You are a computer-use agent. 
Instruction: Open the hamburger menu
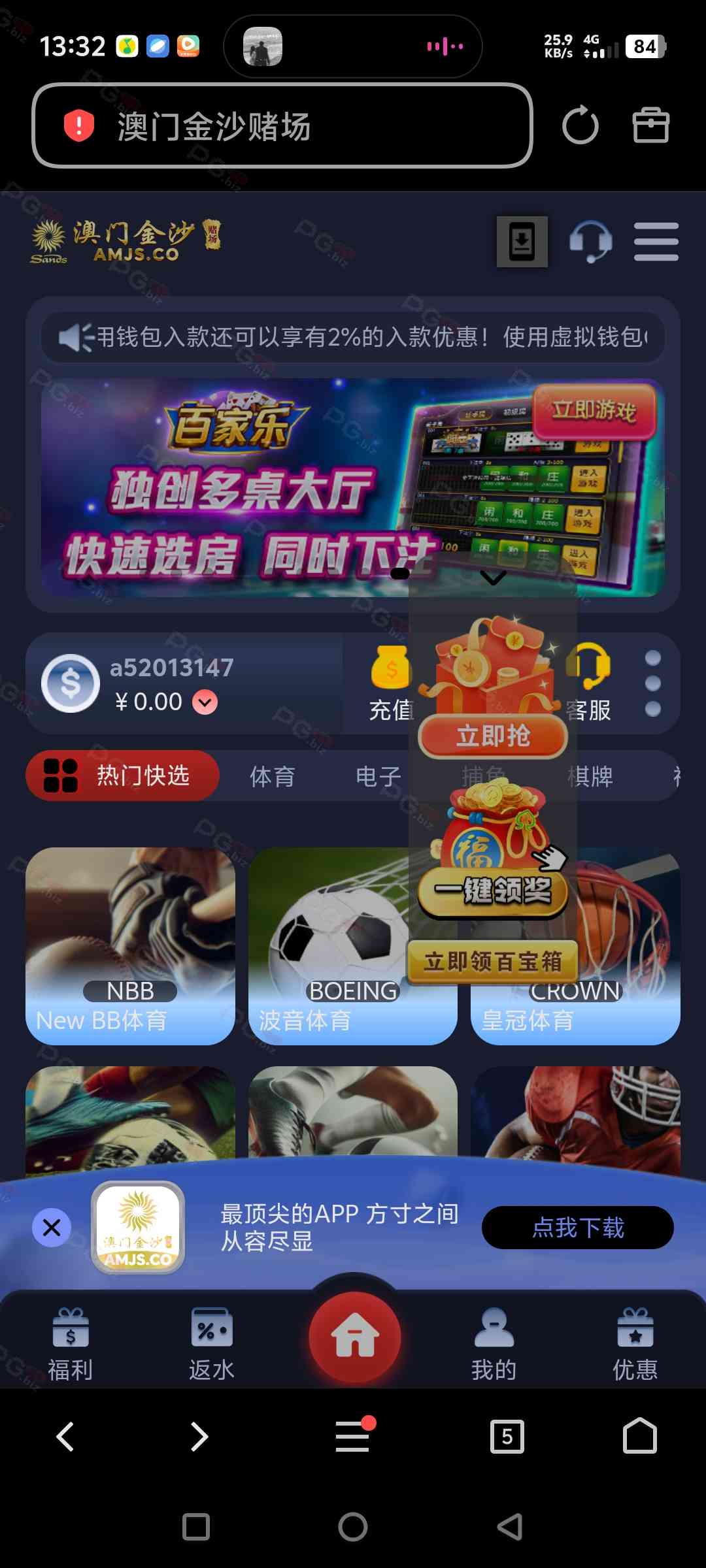(656, 242)
